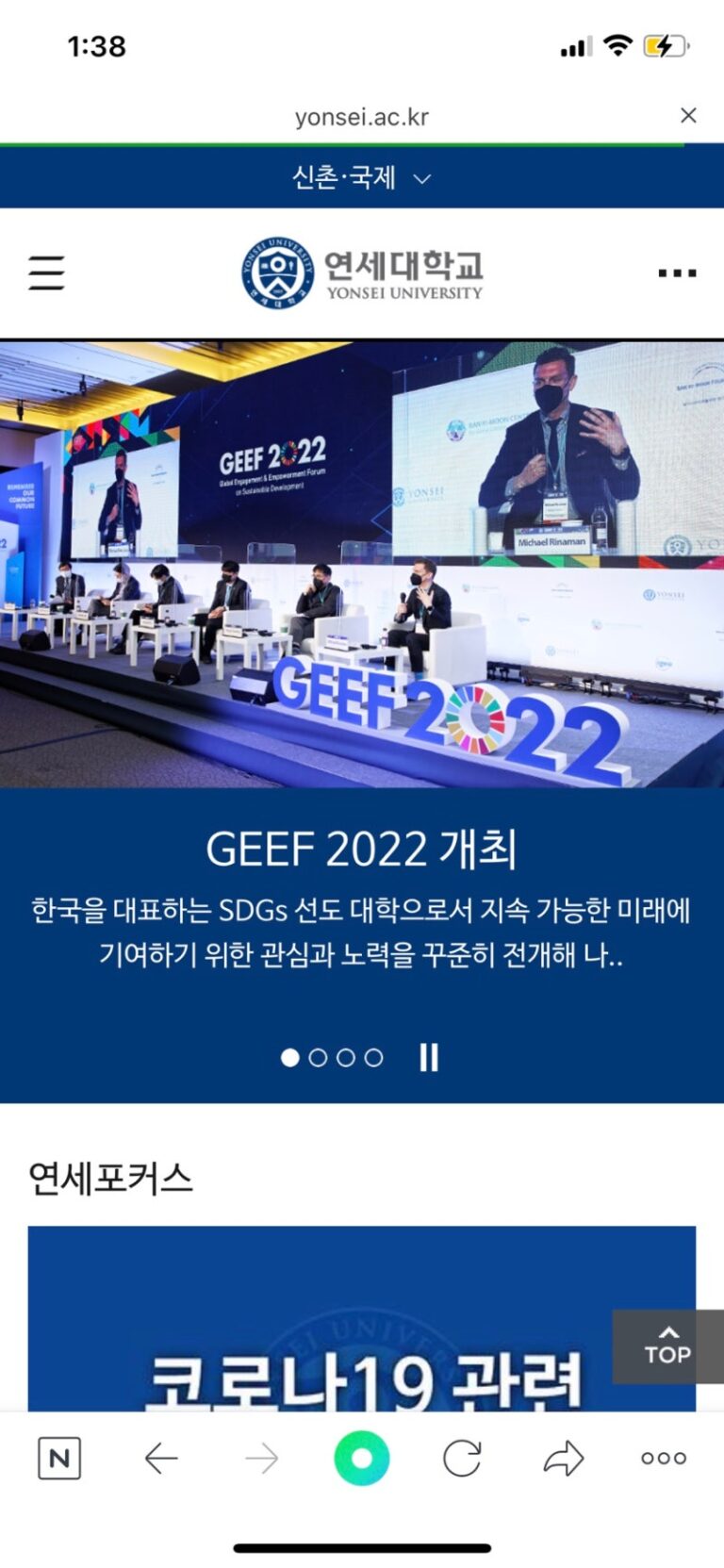Share this page
724x1568 pixels.
point(564,1459)
